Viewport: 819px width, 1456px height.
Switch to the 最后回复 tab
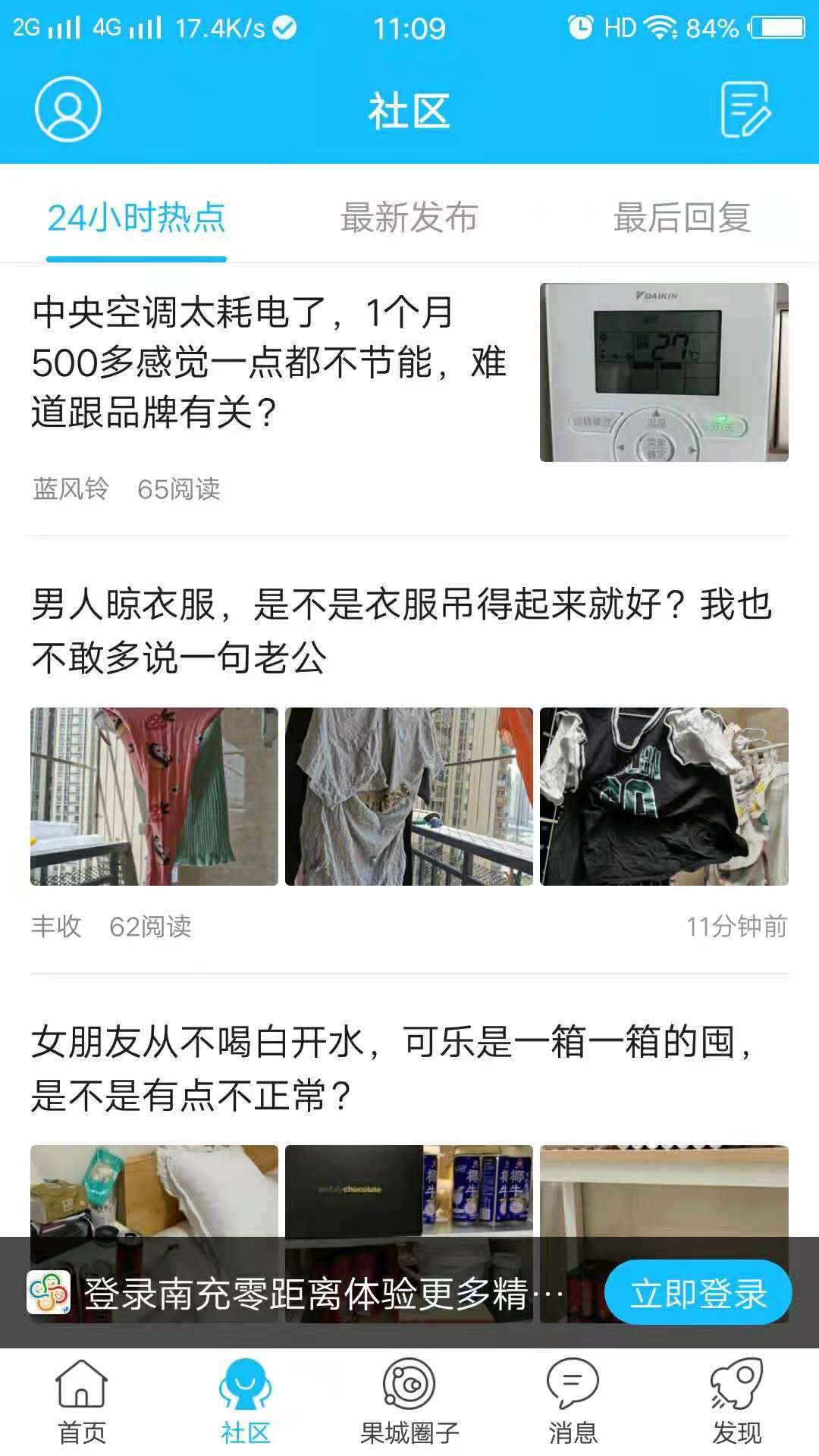(682, 218)
